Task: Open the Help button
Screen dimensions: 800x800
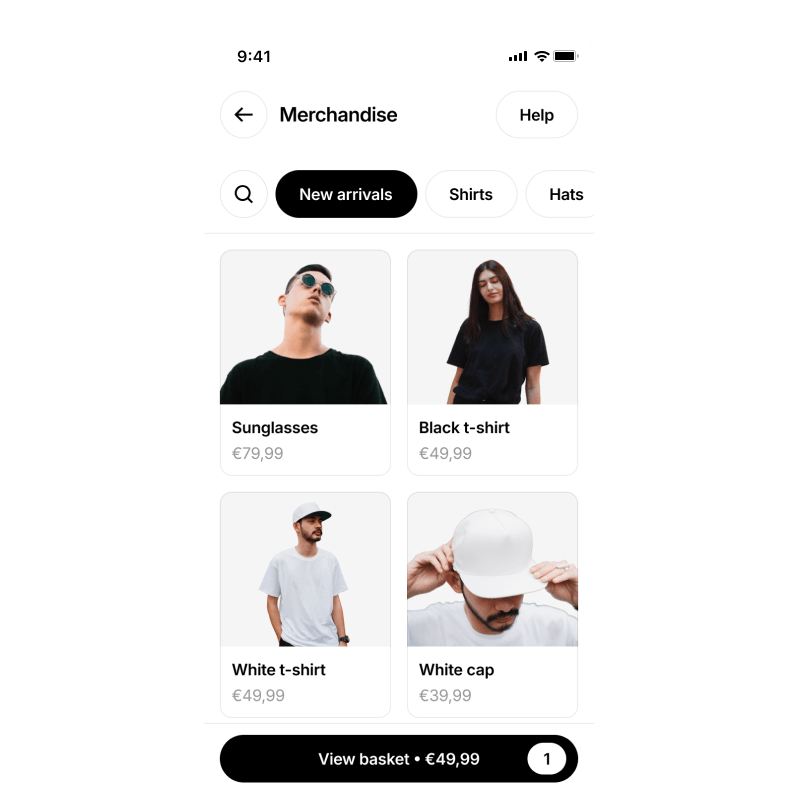Action: pos(536,115)
